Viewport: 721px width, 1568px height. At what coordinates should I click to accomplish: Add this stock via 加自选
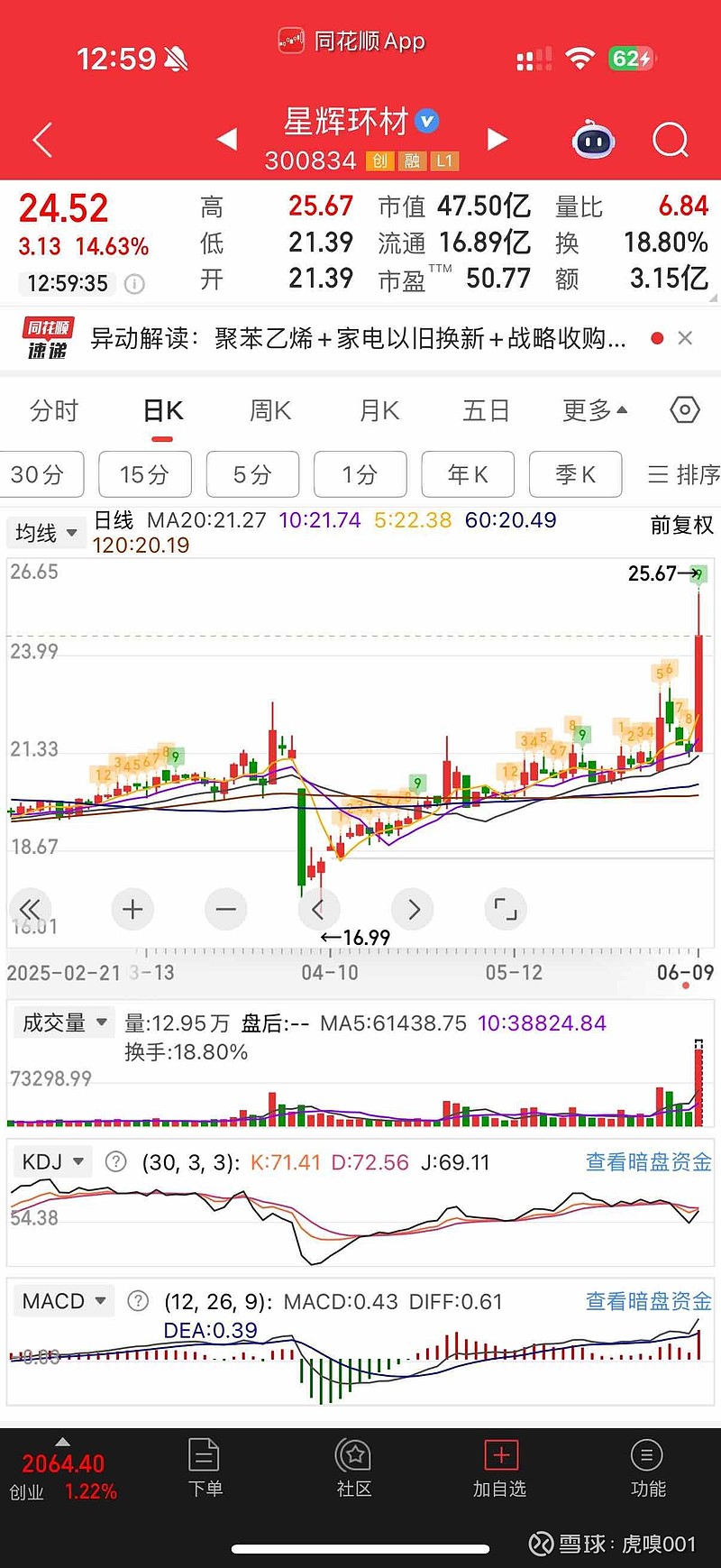point(499,1468)
